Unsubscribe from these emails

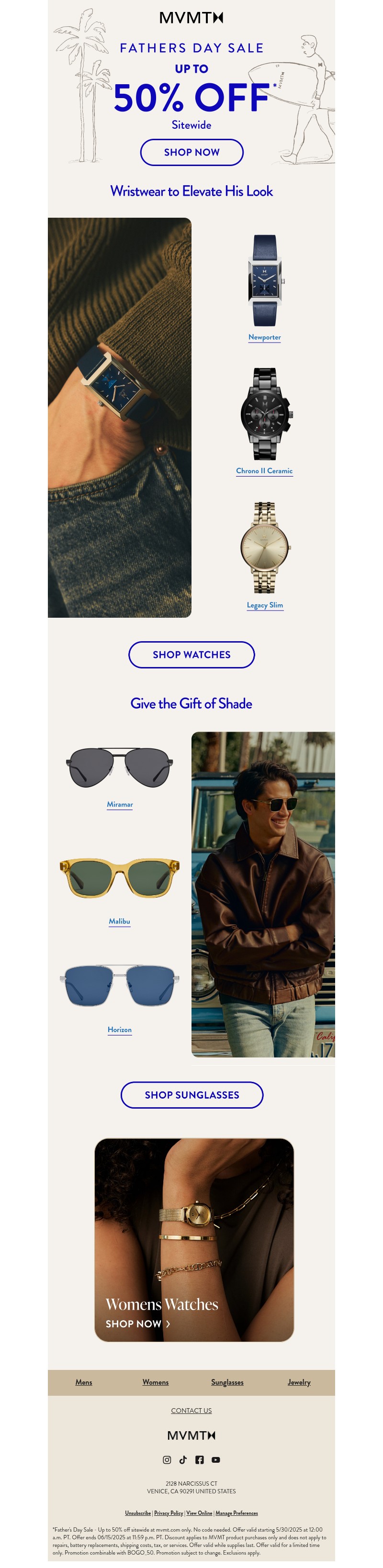click(x=137, y=1512)
